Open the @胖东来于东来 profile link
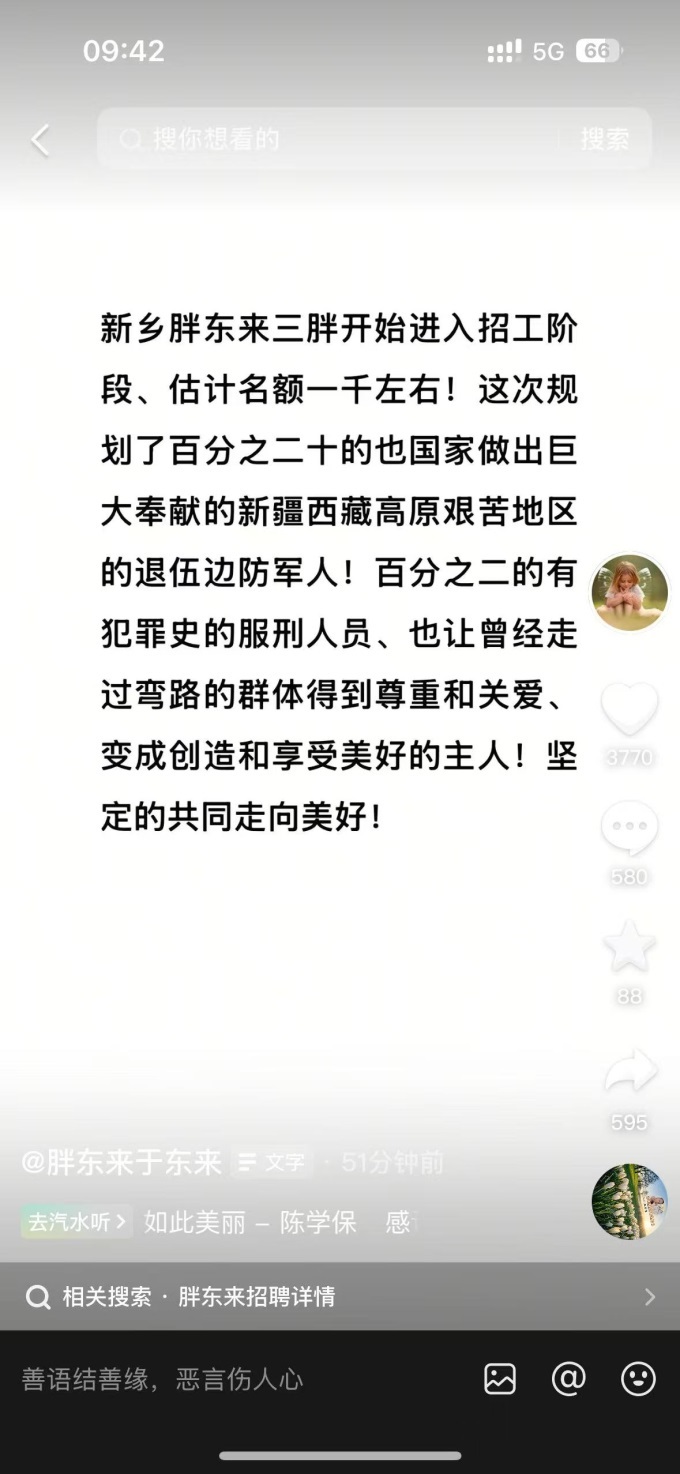This screenshot has width=680, height=1474. [x=122, y=1163]
